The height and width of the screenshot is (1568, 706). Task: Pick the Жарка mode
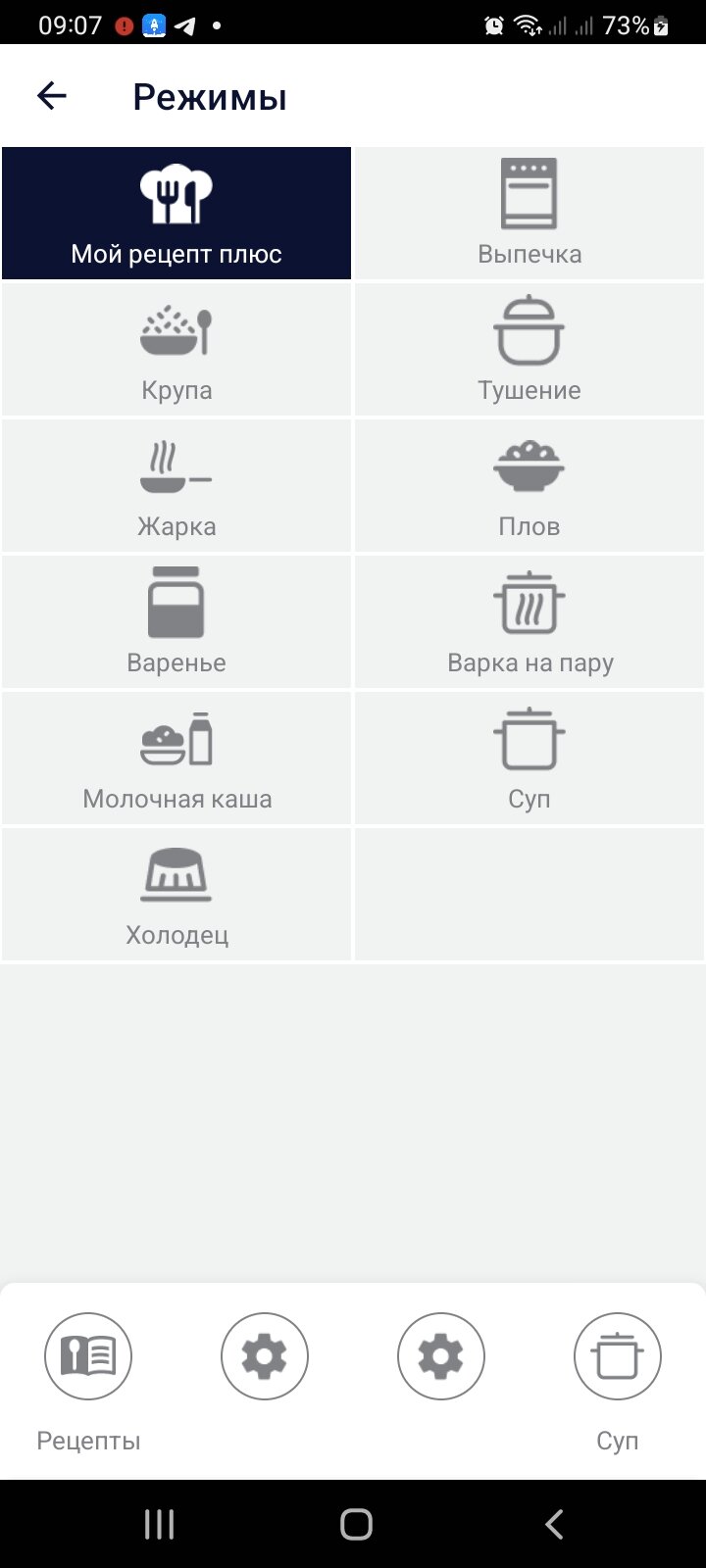pyautogui.click(x=176, y=486)
